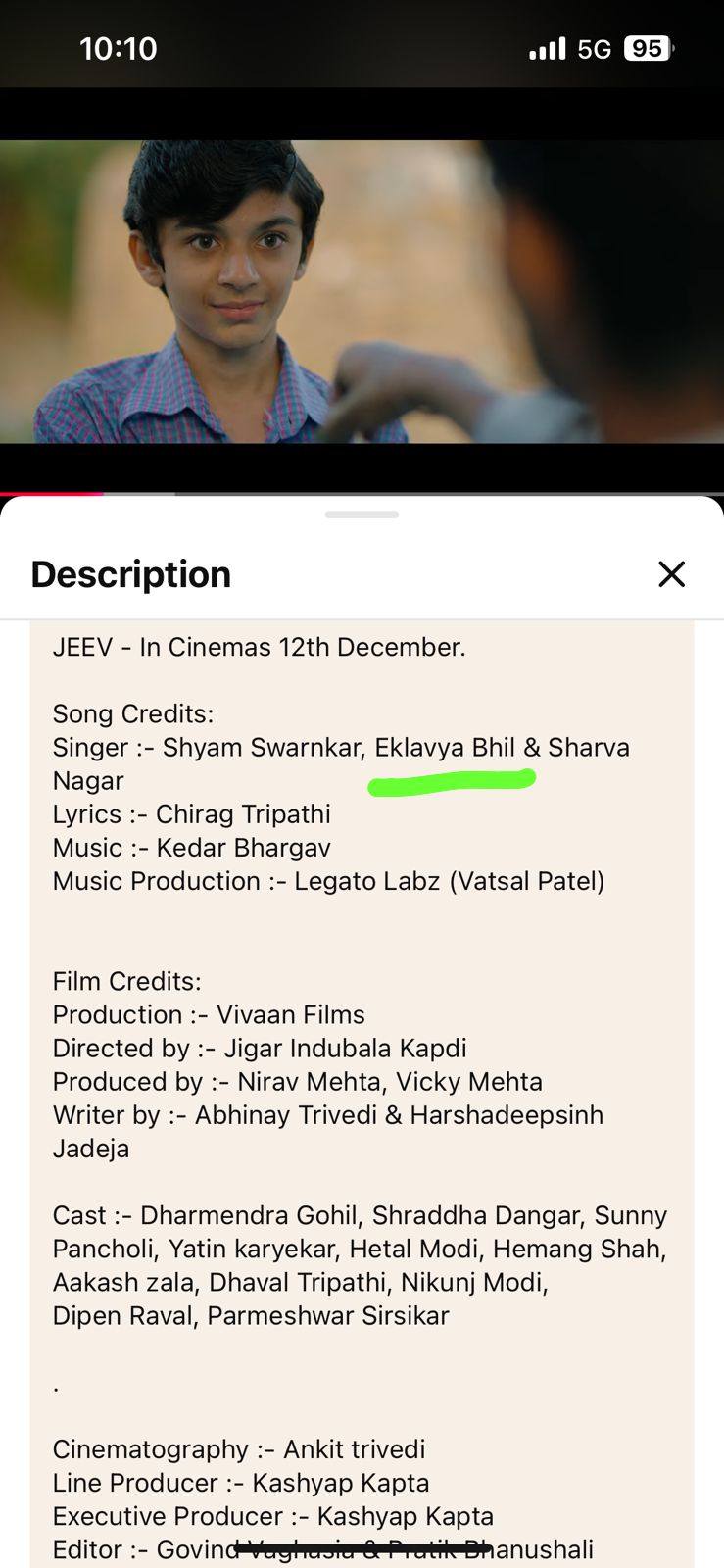Tap the handle atop the Description sheet
724x1568 pixels.
362,514
